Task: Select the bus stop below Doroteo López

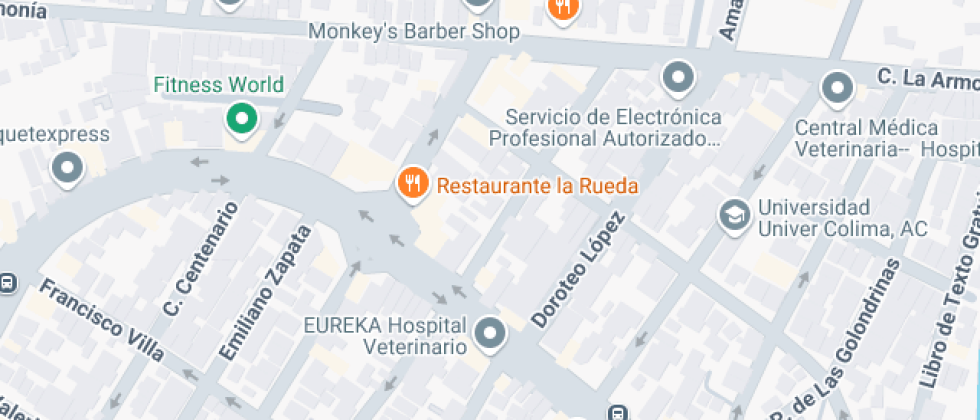Action: pos(617,412)
